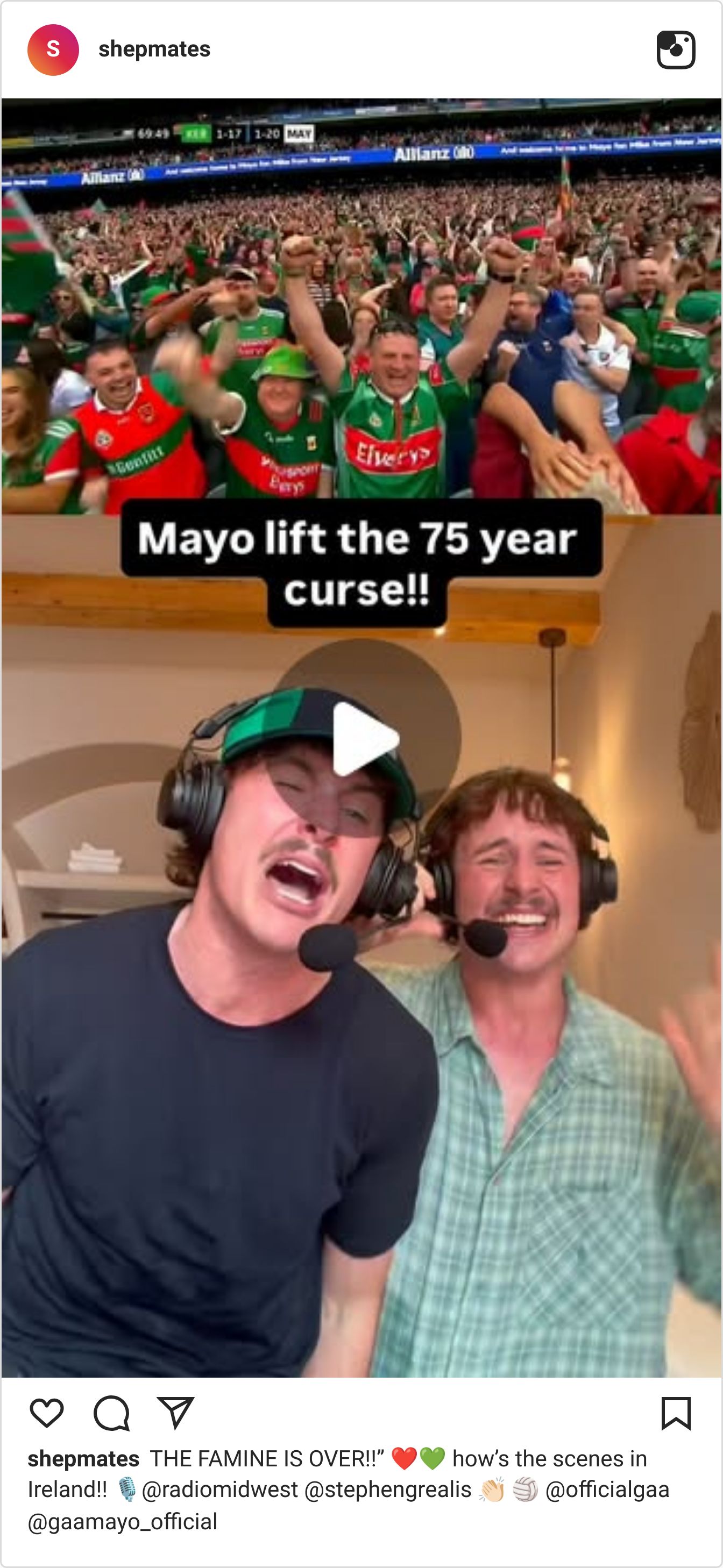Open the @stephengrealis mention
The height and width of the screenshot is (1568, 723).
[x=387, y=1489]
